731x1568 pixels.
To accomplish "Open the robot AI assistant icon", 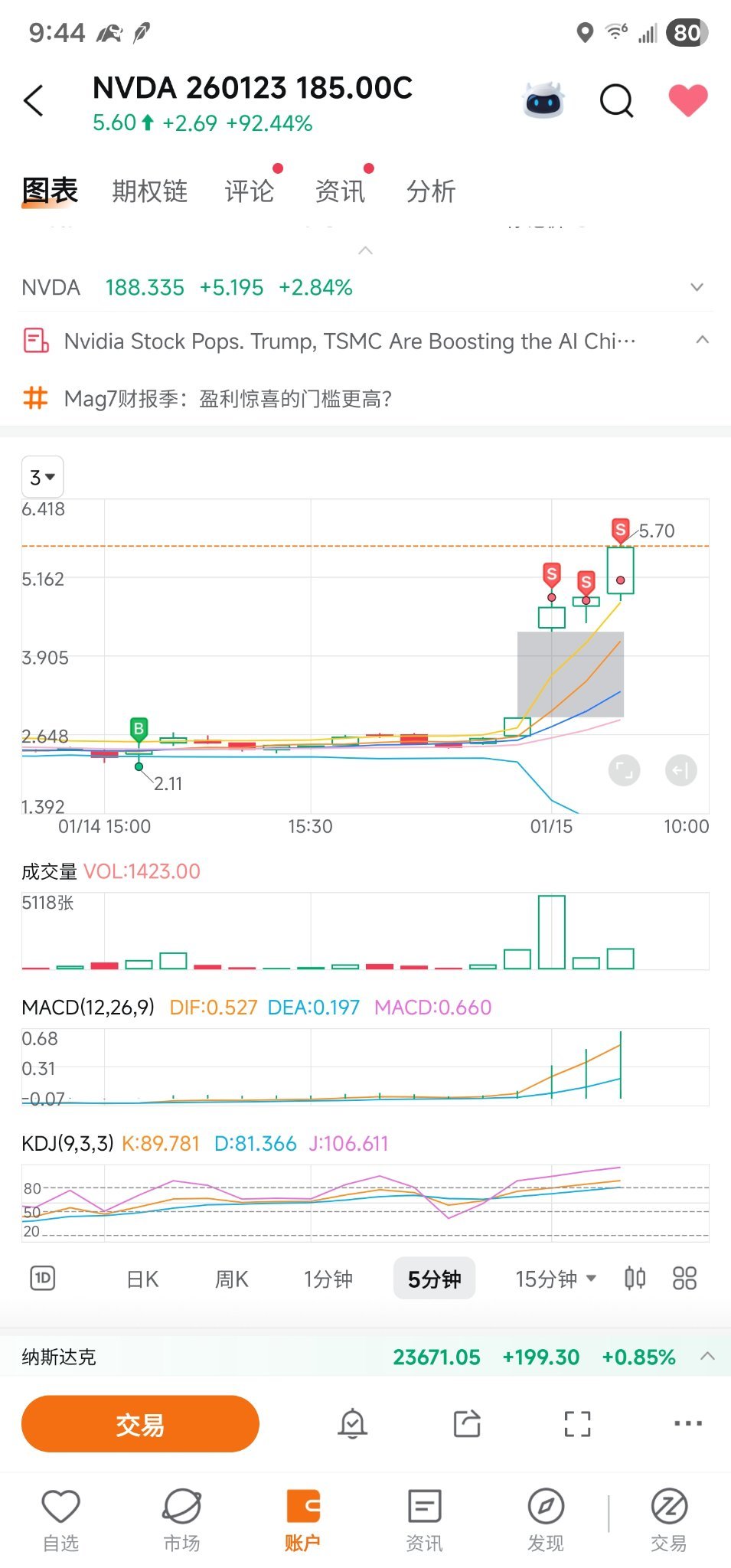I will (543, 100).
